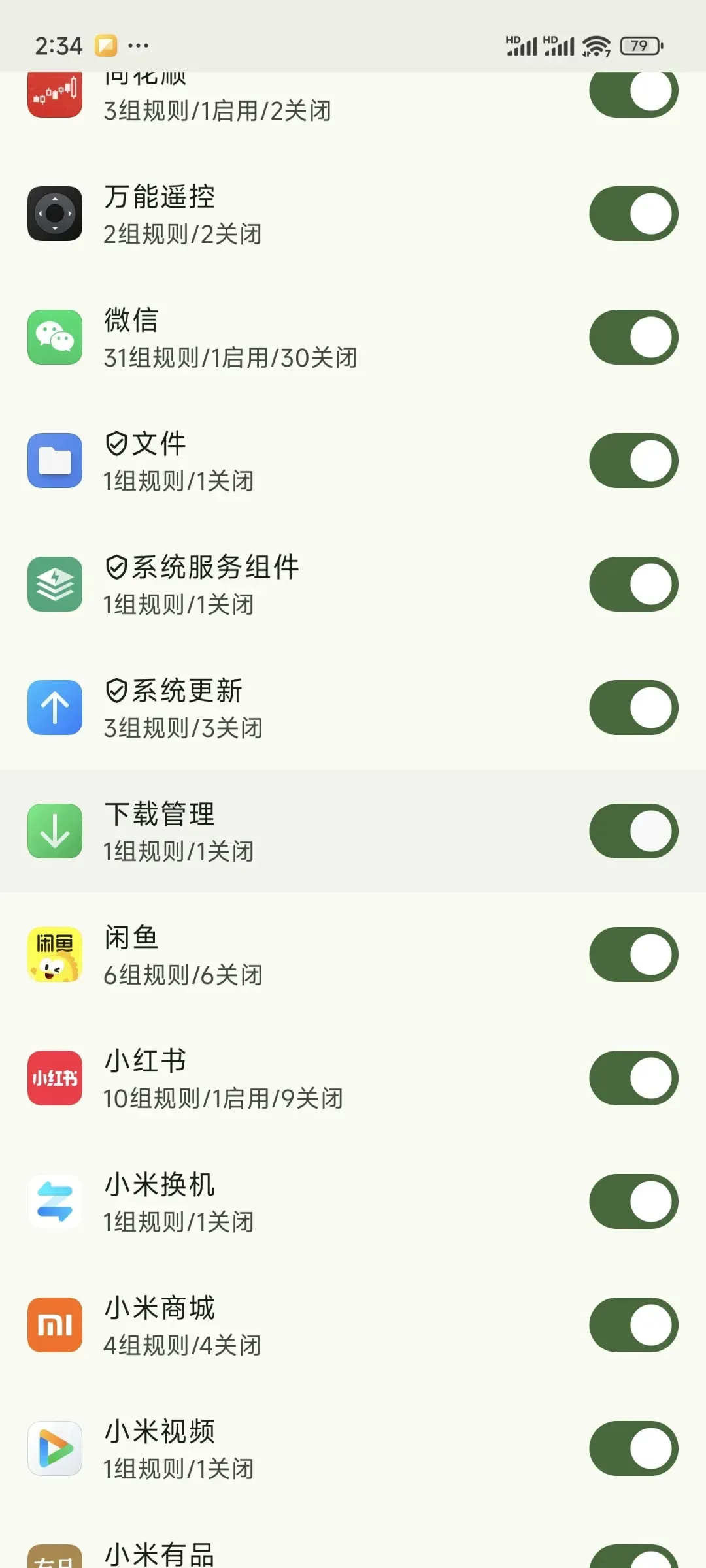706x1568 pixels.
Task: Open the 小米视频 row
Action: 353,1448
